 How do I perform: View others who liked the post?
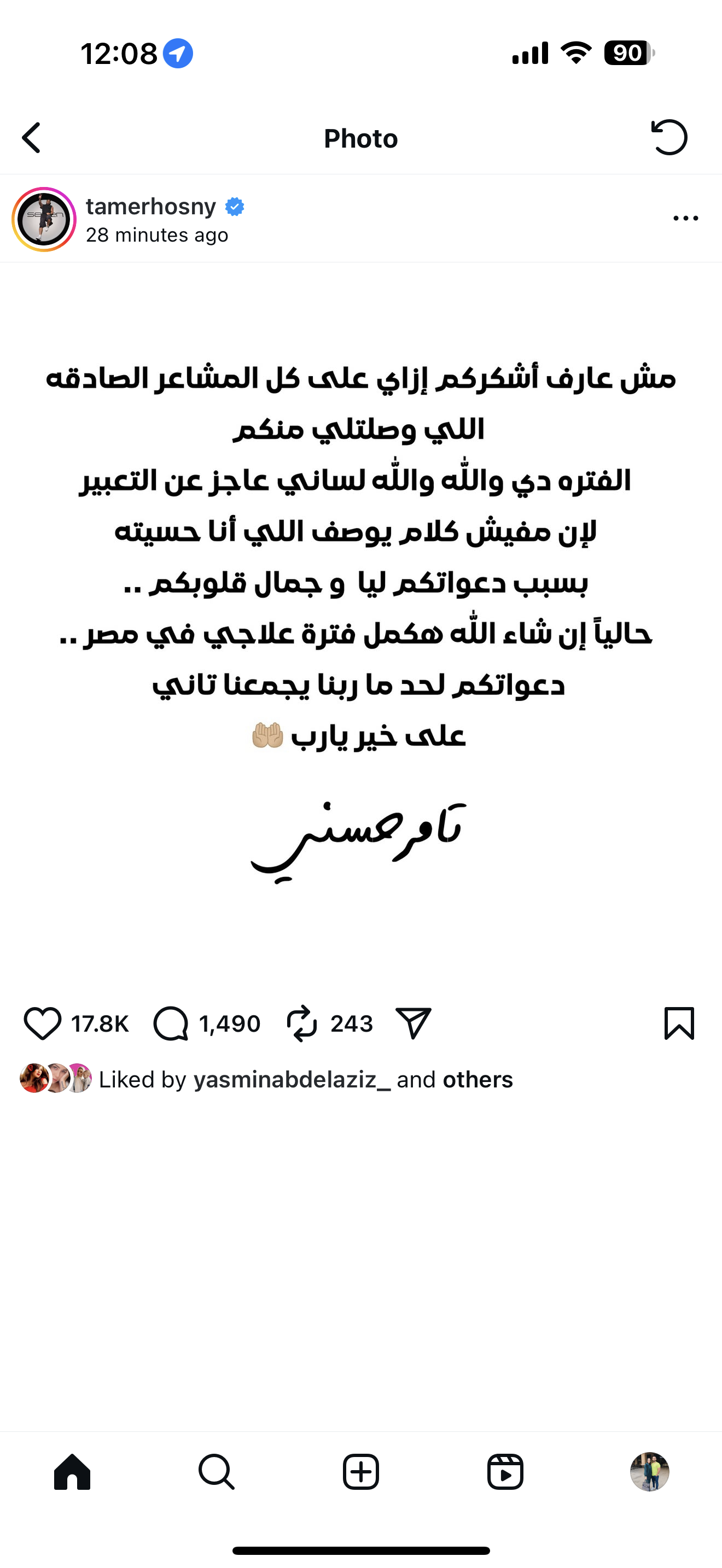[478, 1079]
